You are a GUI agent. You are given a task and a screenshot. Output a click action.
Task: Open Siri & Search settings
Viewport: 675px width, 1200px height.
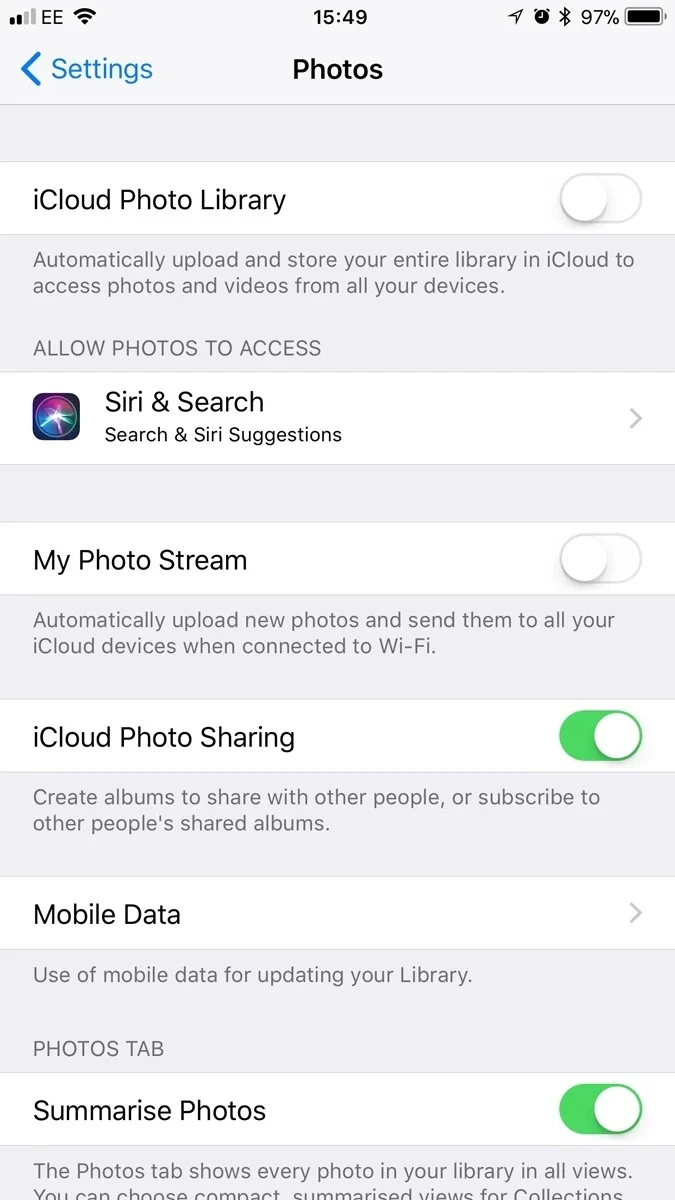[337, 418]
